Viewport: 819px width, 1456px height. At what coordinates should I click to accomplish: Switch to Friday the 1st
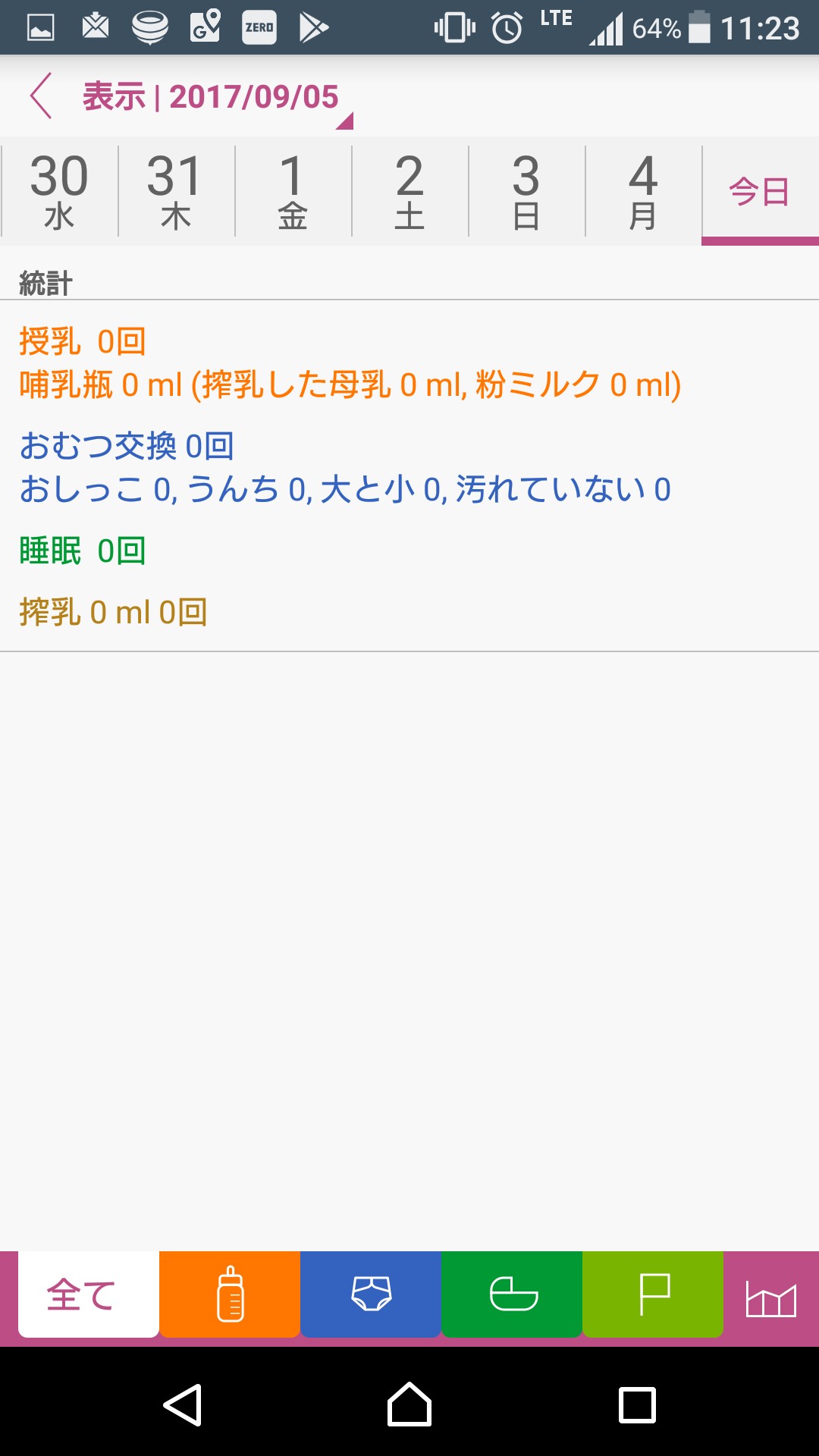click(293, 191)
